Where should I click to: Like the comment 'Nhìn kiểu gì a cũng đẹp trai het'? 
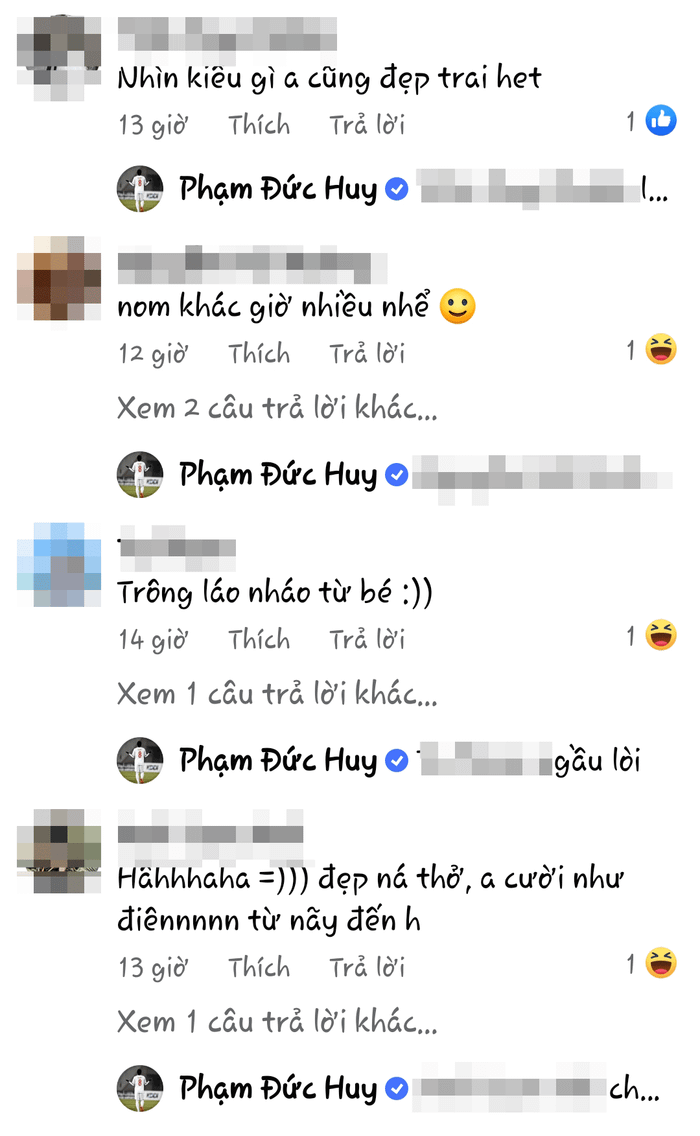tap(259, 125)
